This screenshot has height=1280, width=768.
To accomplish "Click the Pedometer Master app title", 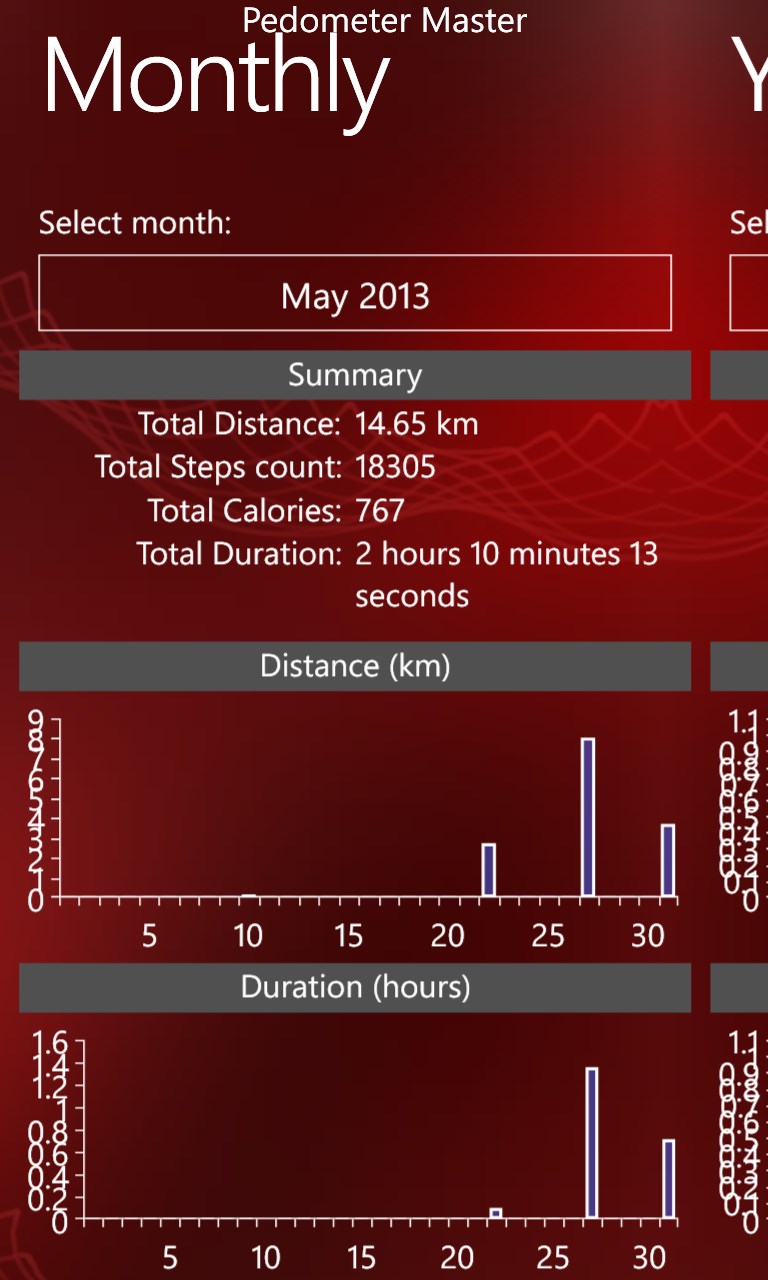I will pos(384,20).
